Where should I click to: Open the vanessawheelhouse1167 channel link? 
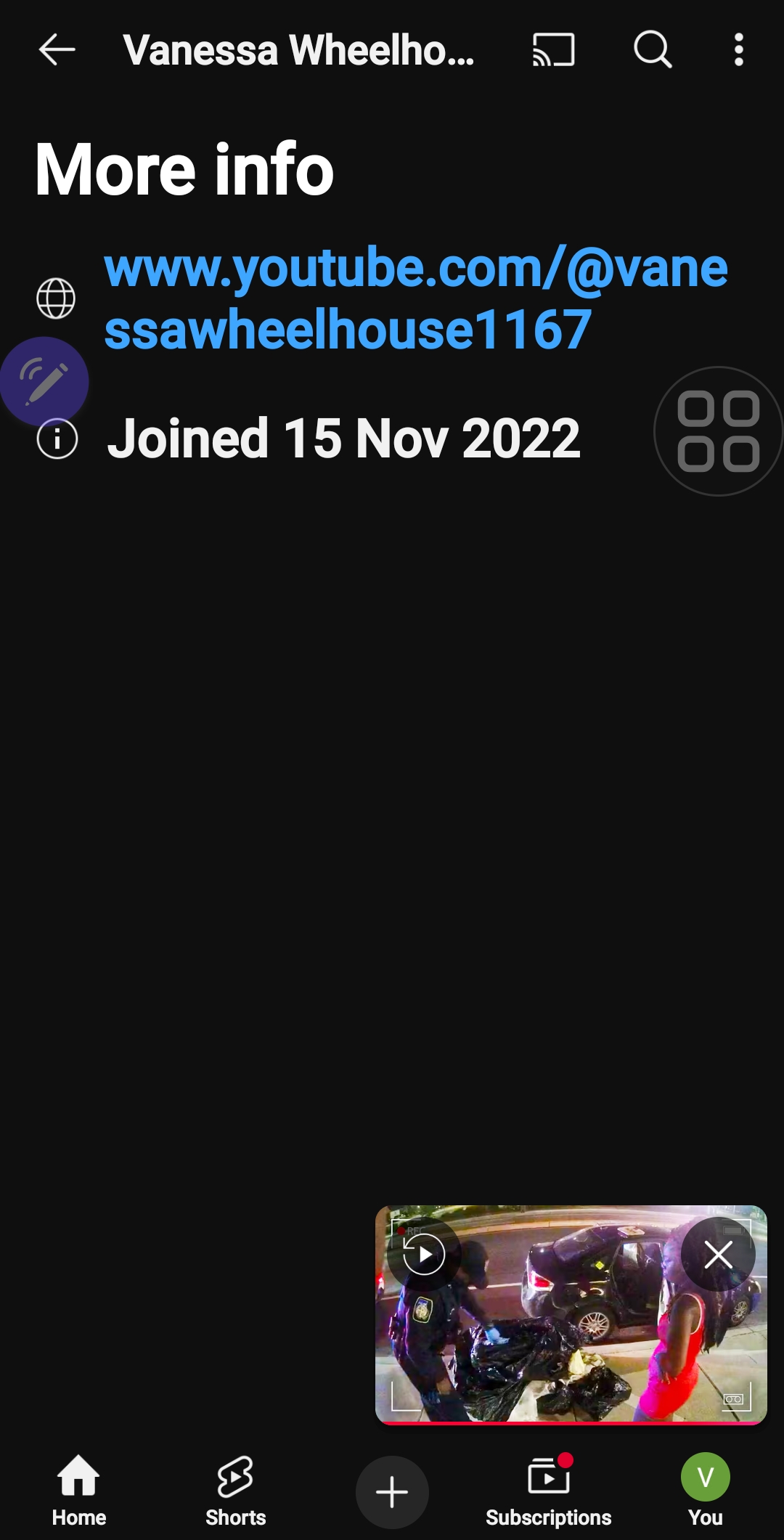[415, 298]
